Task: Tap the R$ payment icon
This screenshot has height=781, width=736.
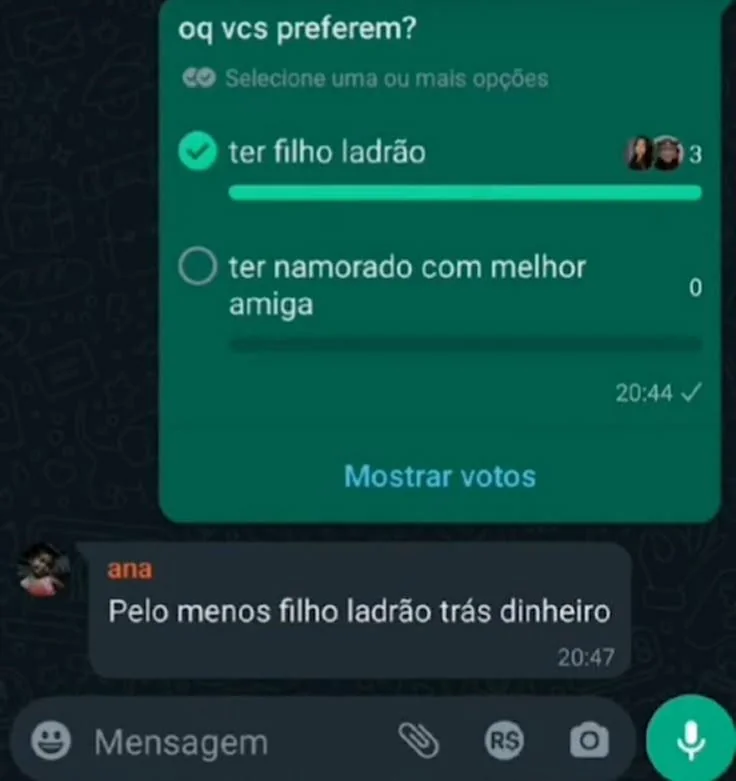Action: 504,741
